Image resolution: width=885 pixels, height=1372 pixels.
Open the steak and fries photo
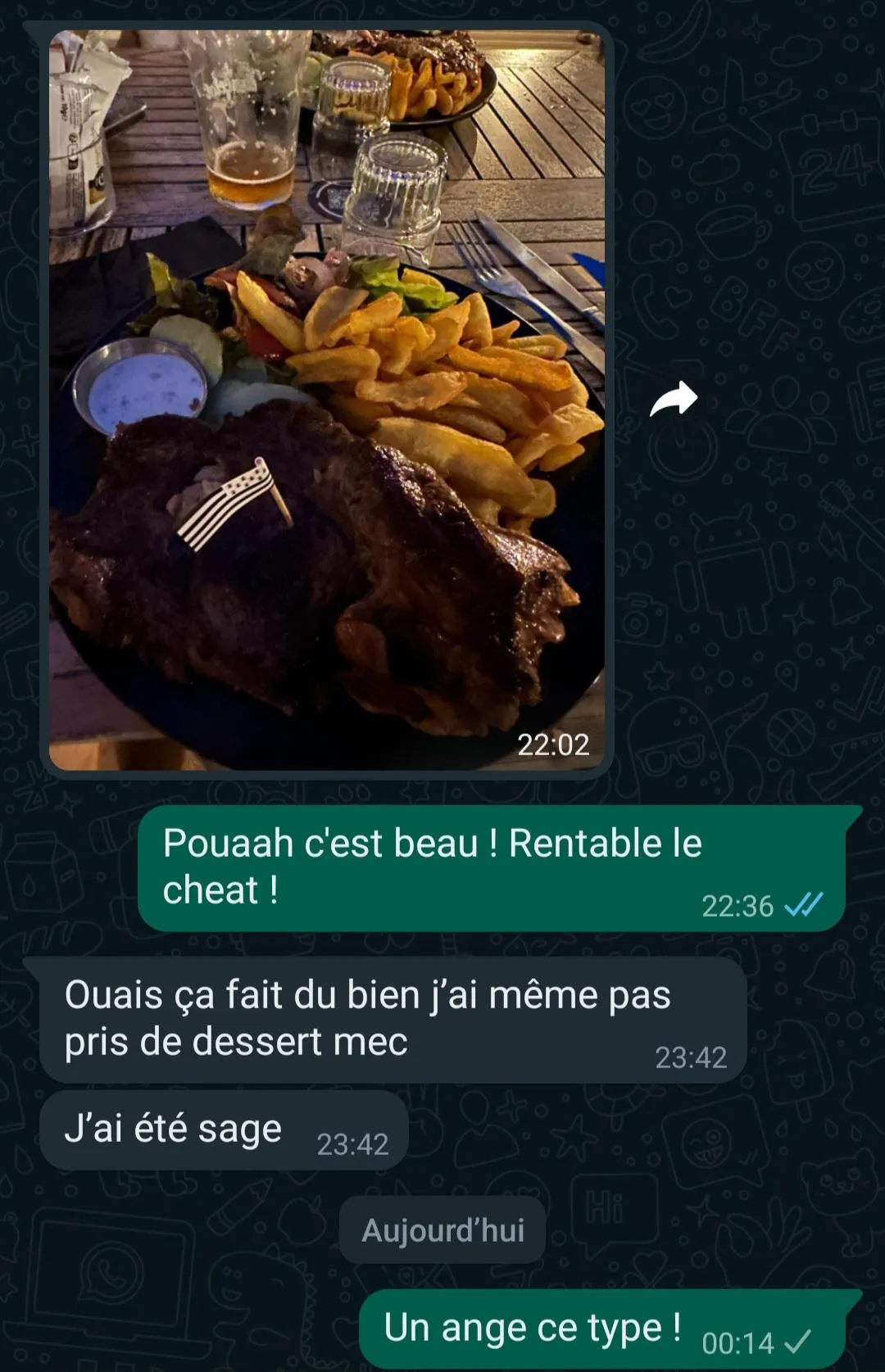tap(326, 400)
